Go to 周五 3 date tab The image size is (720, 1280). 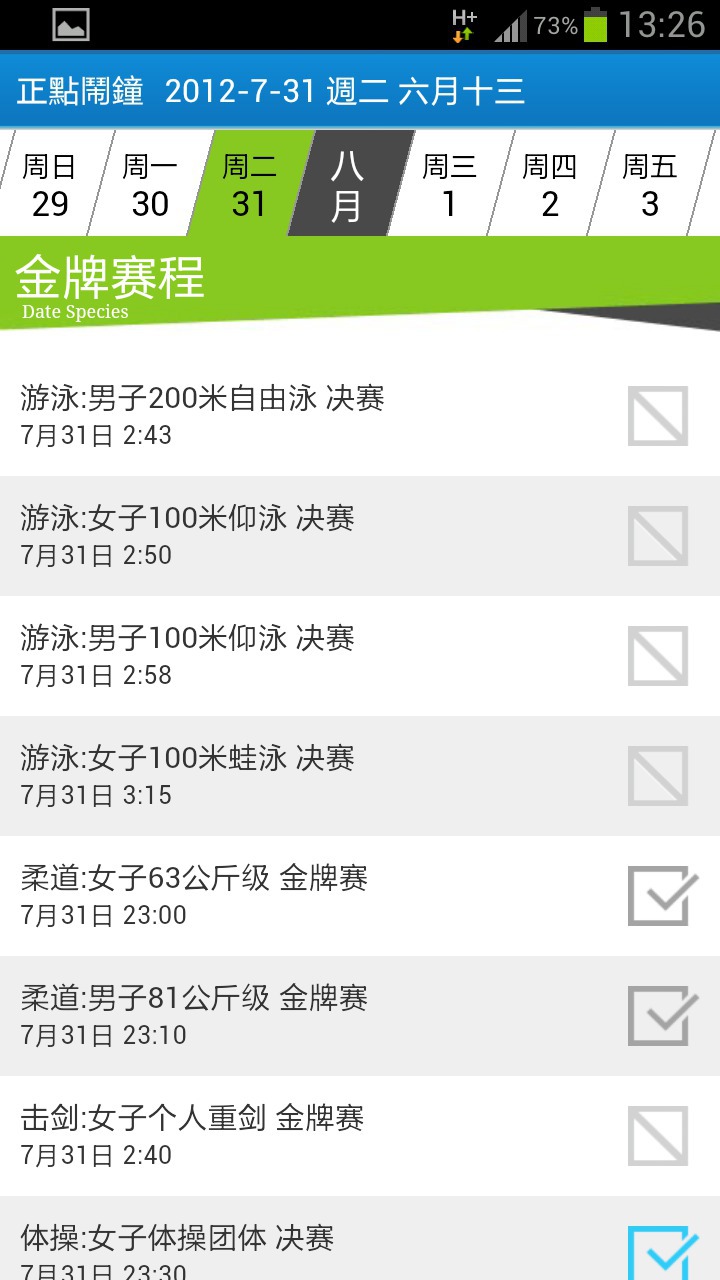coord(650,185)
